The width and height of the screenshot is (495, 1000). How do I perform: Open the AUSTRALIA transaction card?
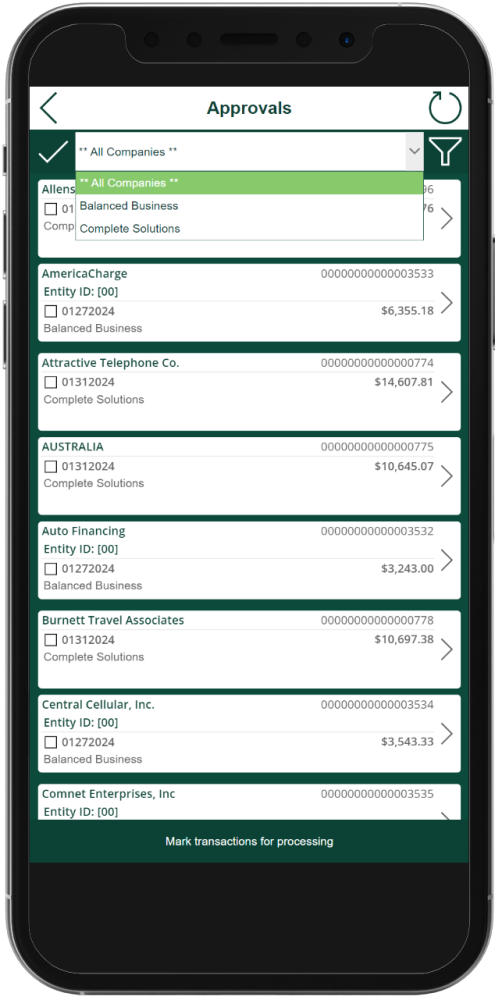249,476
